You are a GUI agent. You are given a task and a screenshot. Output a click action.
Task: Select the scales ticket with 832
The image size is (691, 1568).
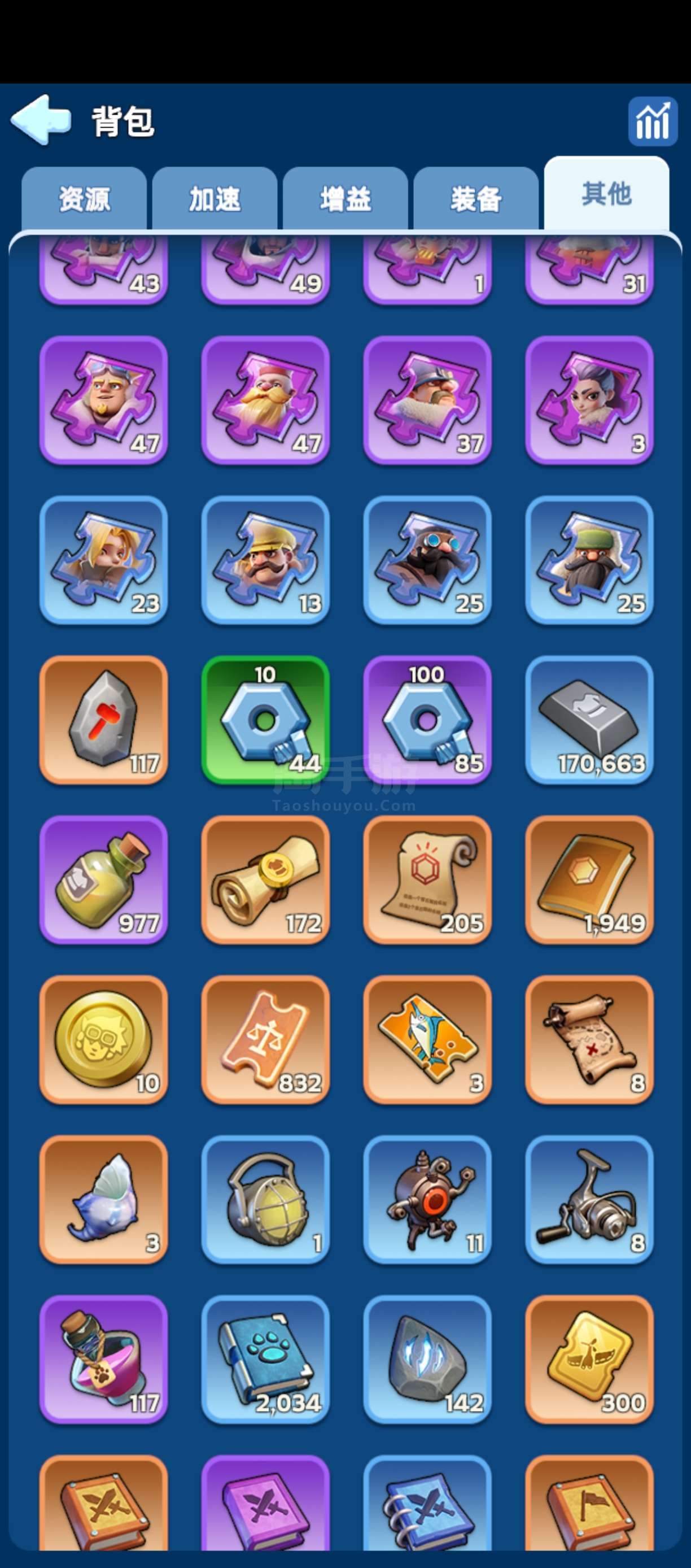pyautogui.click(x=265, y=1040)
